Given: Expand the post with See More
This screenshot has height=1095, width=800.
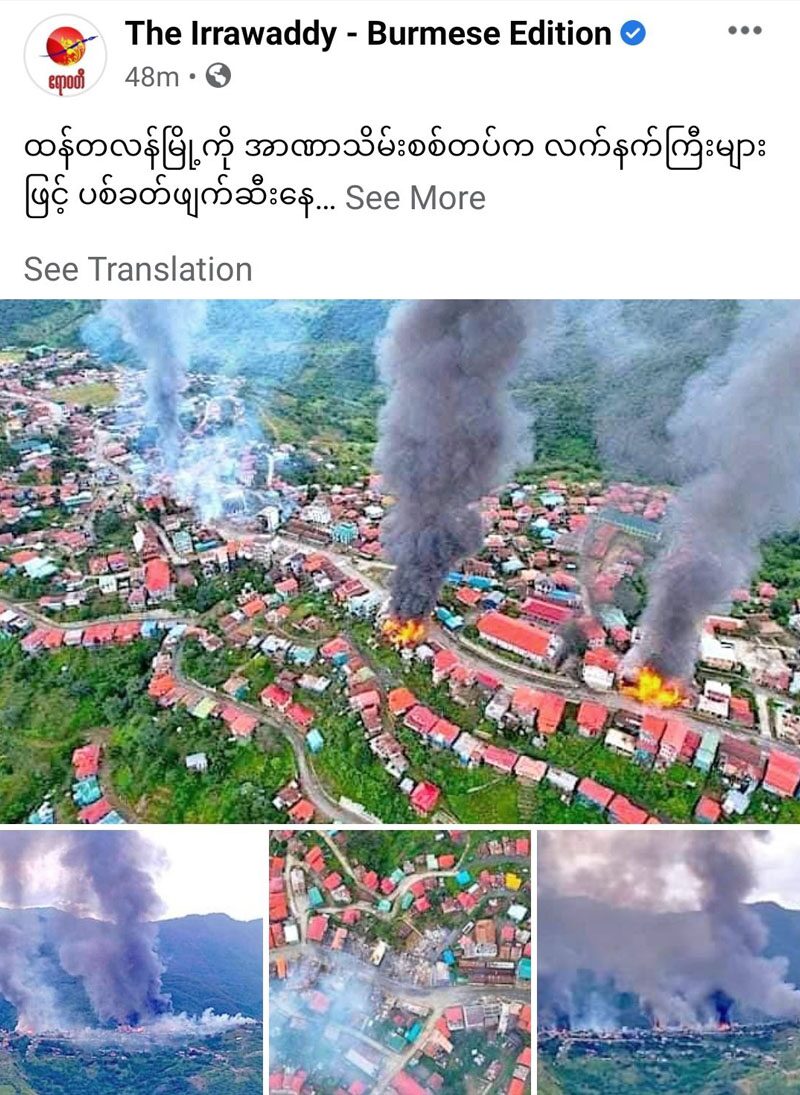Looking at the screenshot, I should click(415, 198).
